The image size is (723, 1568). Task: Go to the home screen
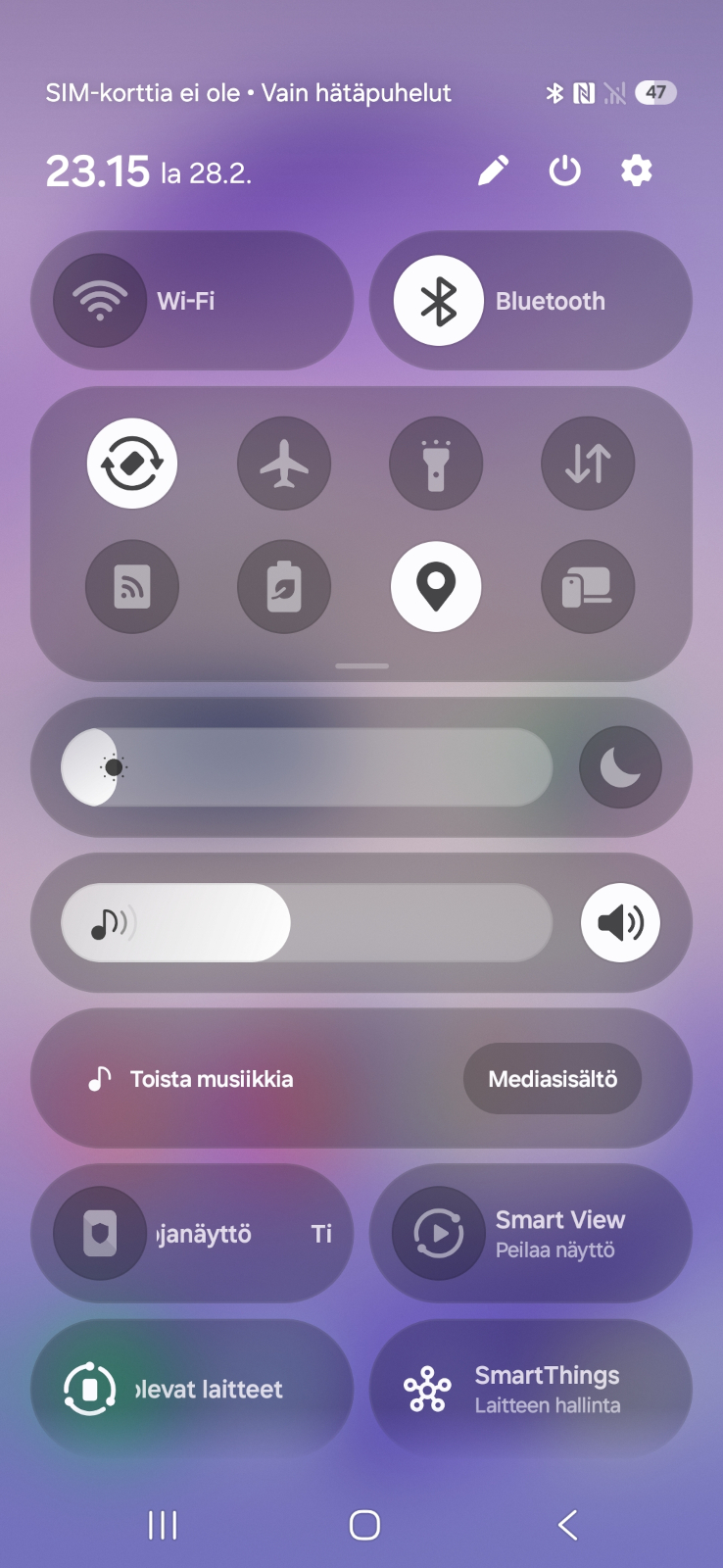[364, 1525]
